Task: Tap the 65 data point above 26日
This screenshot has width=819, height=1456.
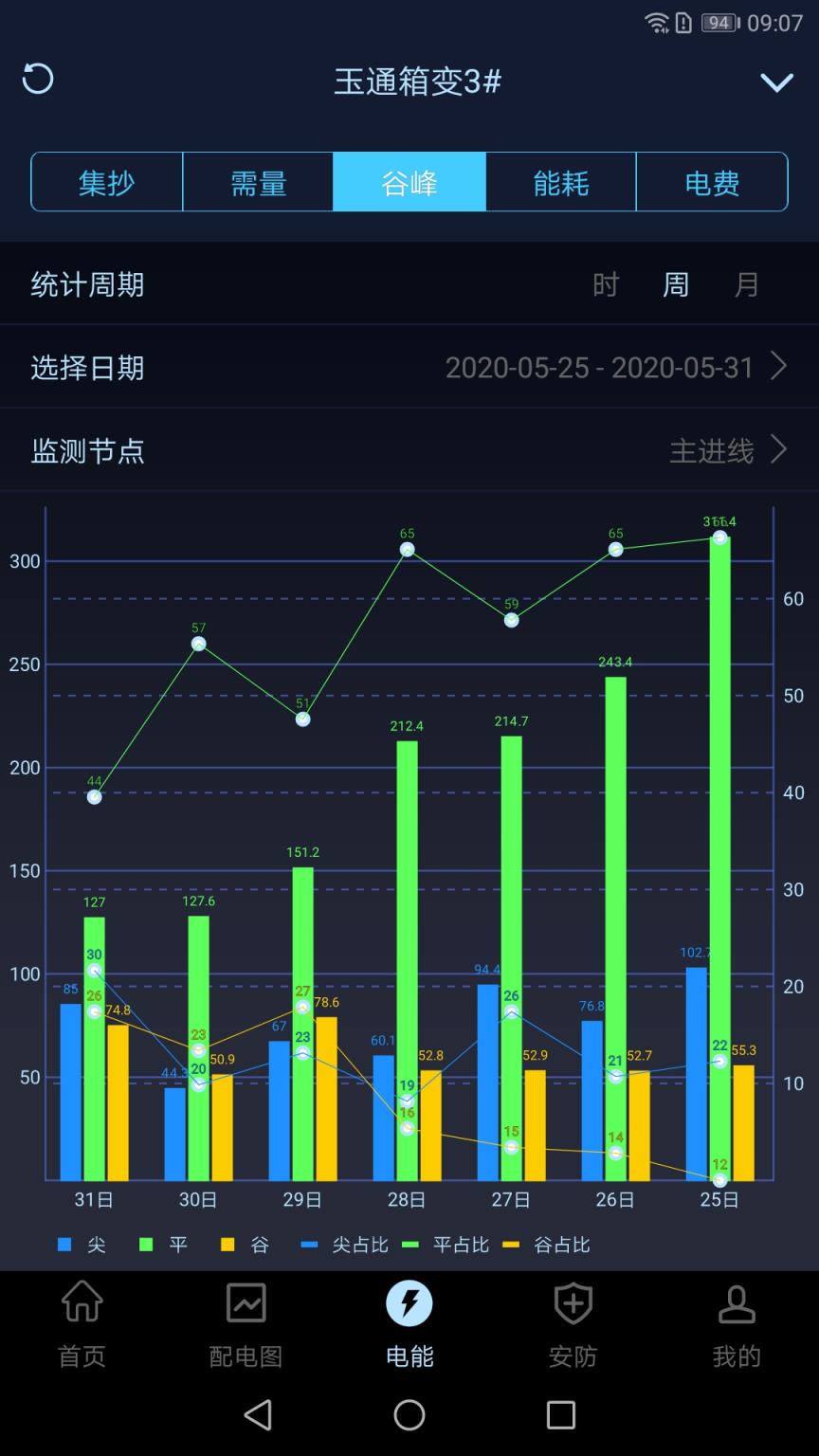Action: [617, 548]
